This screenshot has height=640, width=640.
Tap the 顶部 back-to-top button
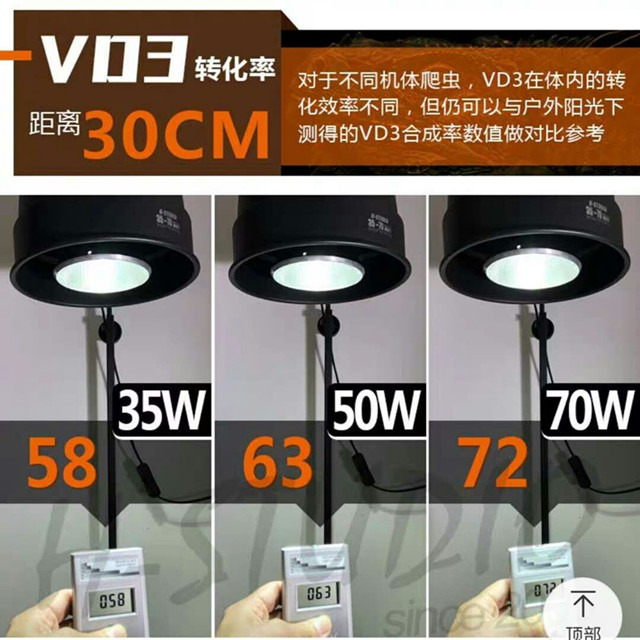[x=584, y=612]
